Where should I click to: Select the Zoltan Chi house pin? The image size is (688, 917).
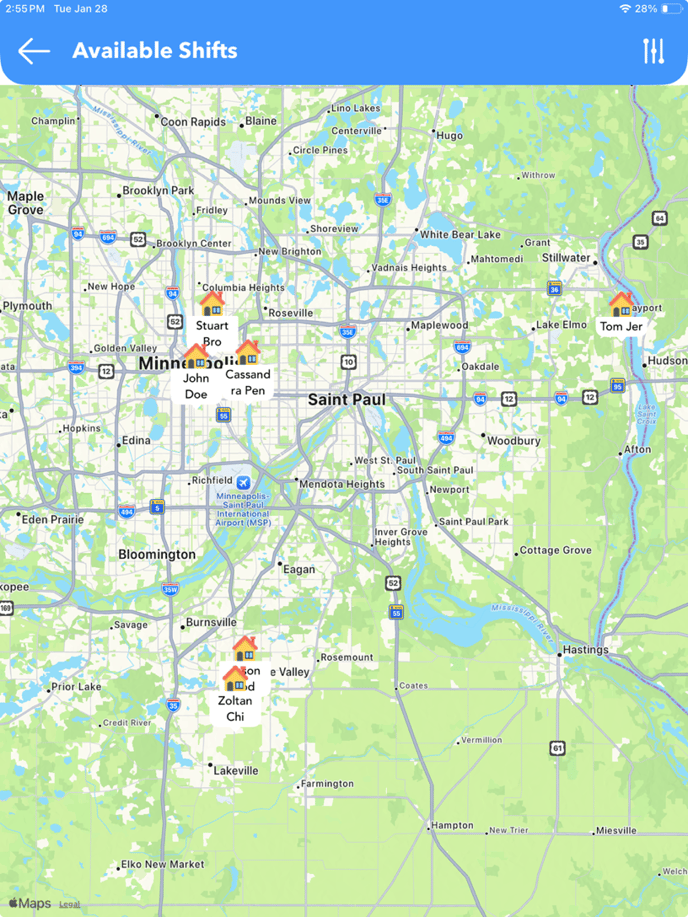(x=235, y=679)
